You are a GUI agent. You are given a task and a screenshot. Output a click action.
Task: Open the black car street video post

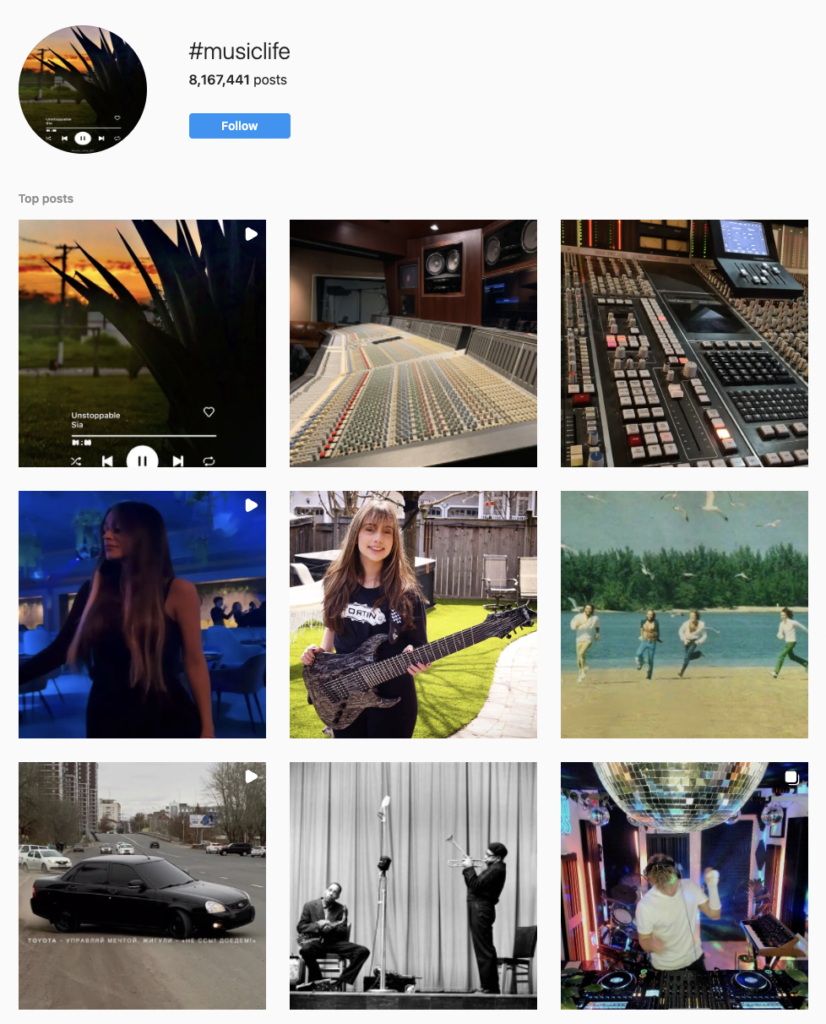[x=142, y=885]
